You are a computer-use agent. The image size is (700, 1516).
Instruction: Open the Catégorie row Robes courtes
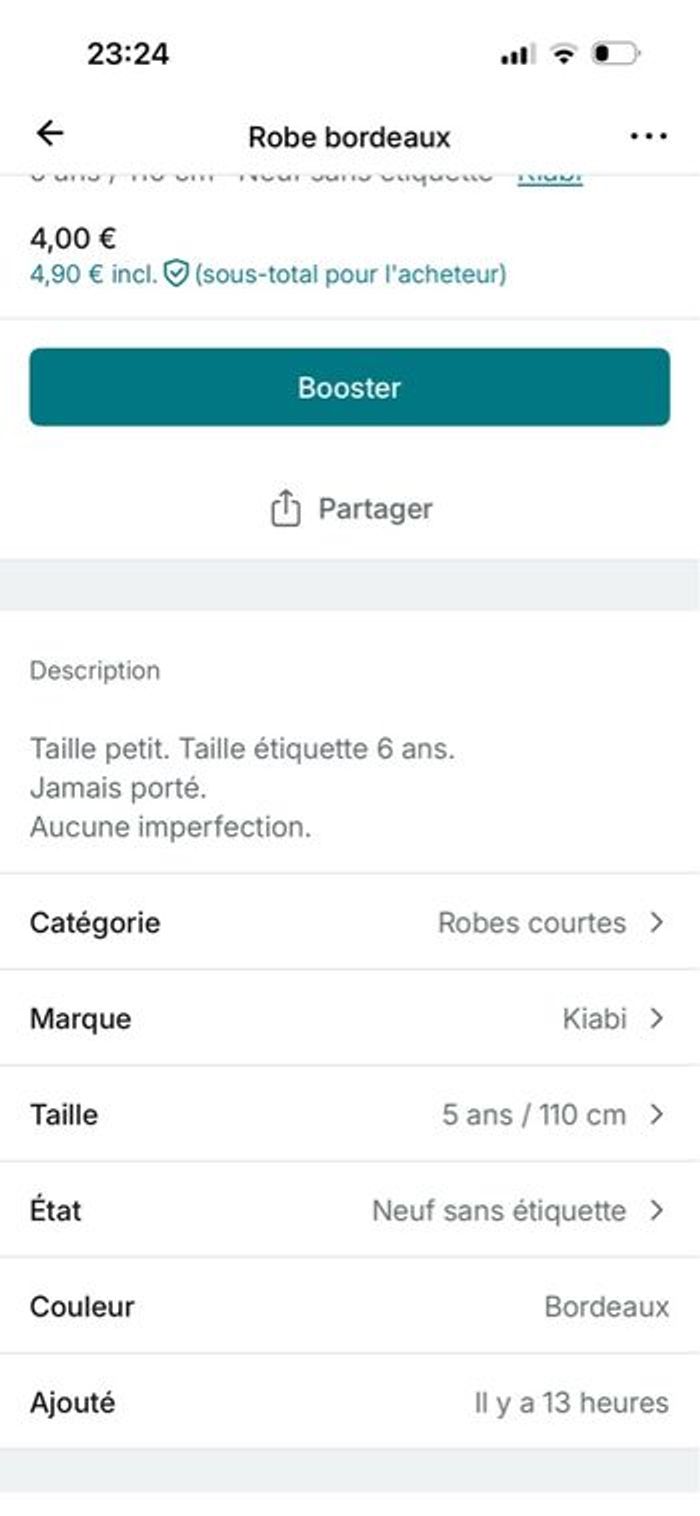(x=349, y=922)
